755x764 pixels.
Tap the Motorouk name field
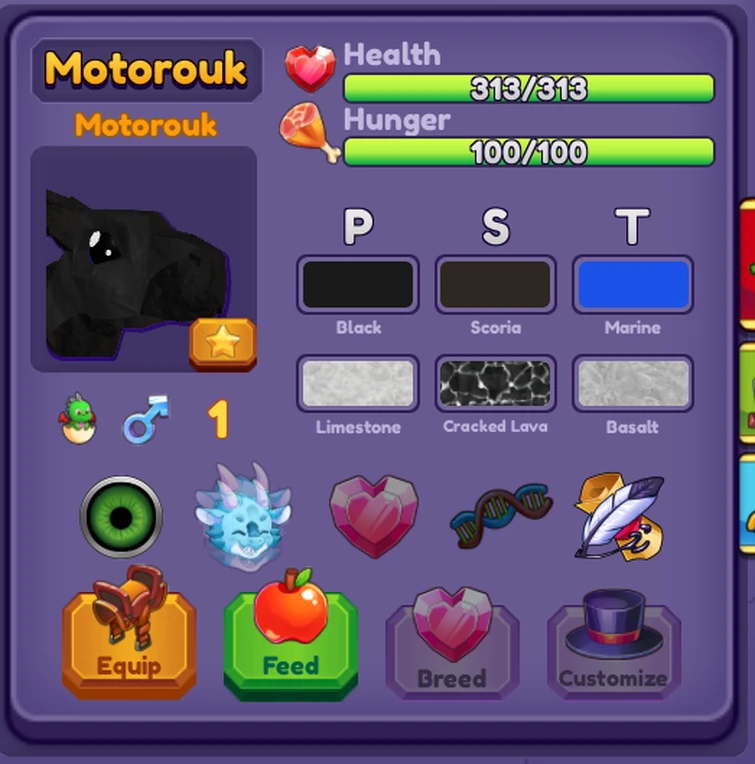pyautogui.click(x=146, y=70)
